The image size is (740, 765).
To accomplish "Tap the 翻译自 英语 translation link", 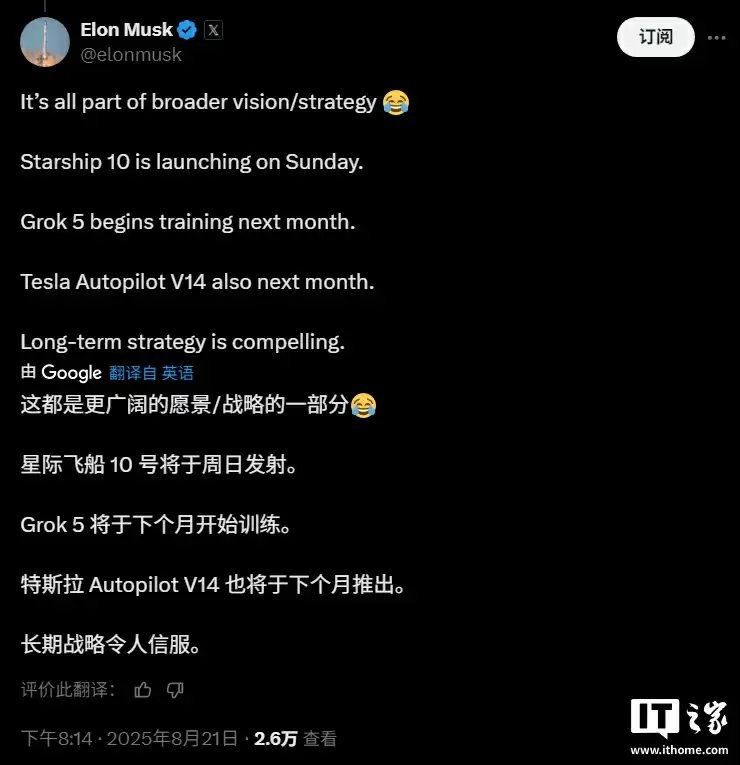I will [151, 373].
